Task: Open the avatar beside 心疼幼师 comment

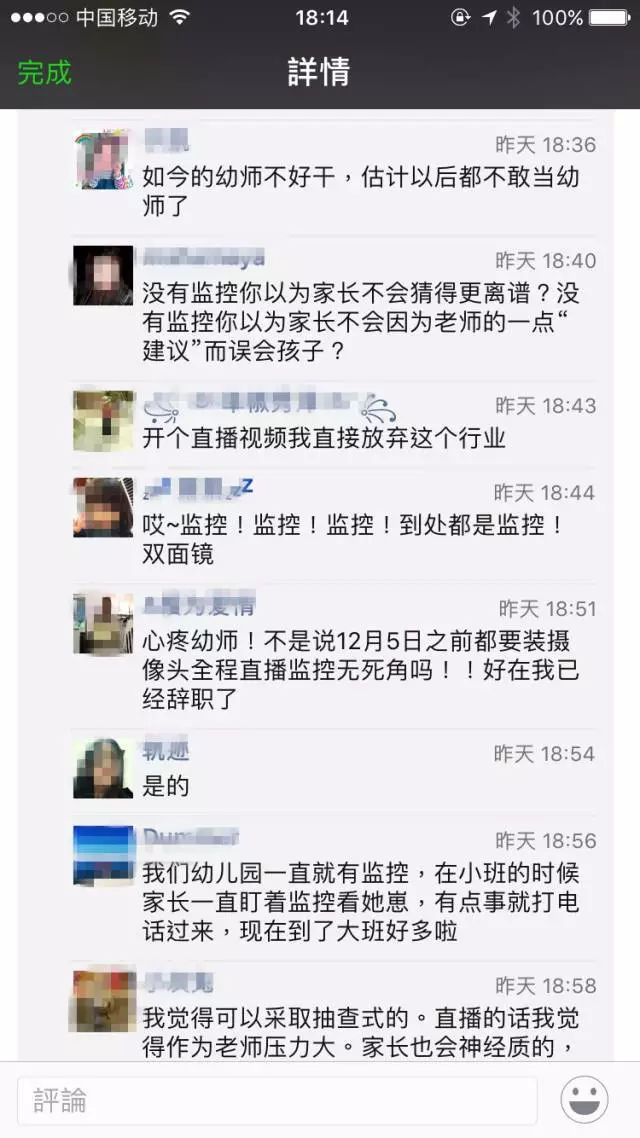Action: (x=103, y=624)
